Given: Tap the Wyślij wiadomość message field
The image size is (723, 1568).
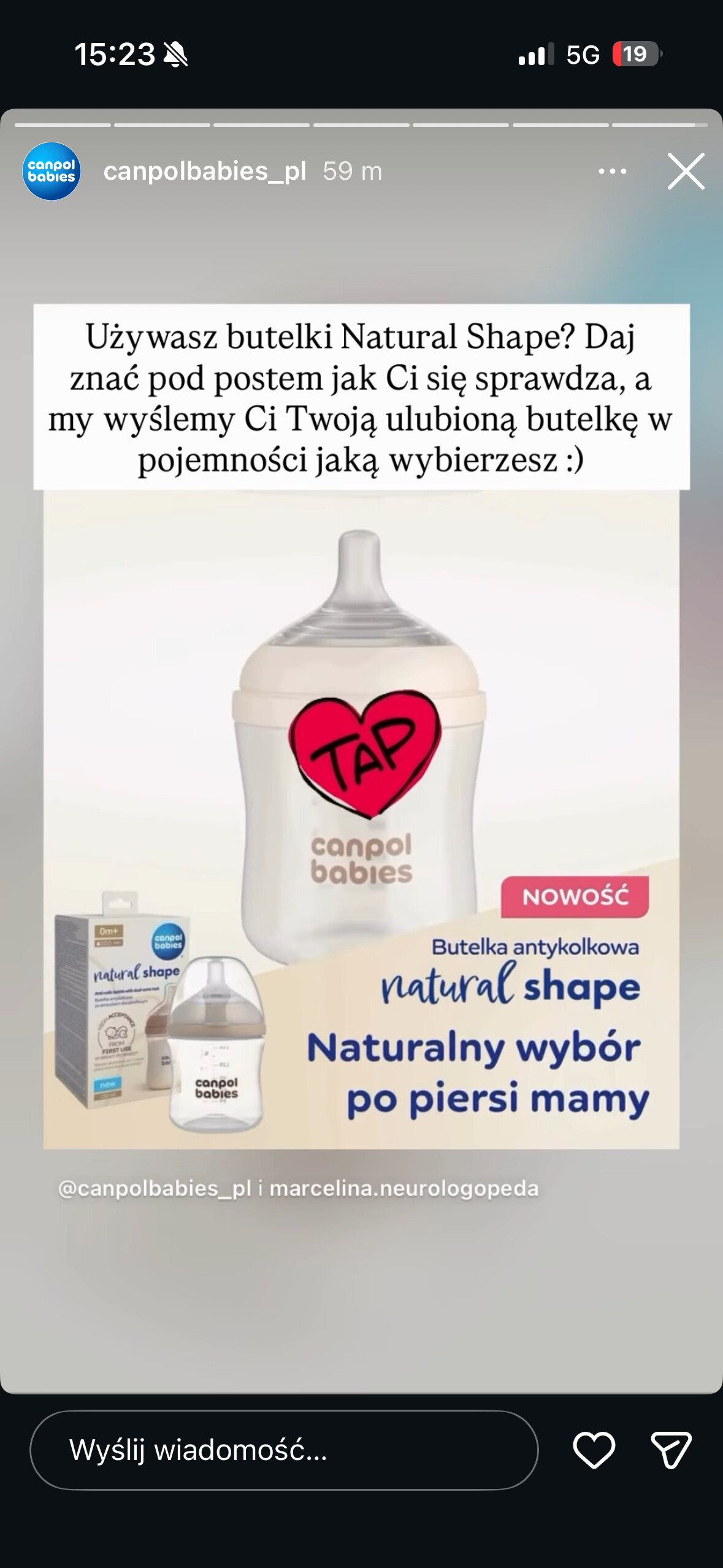Looking at the screenshot, I should point(283,1450).
